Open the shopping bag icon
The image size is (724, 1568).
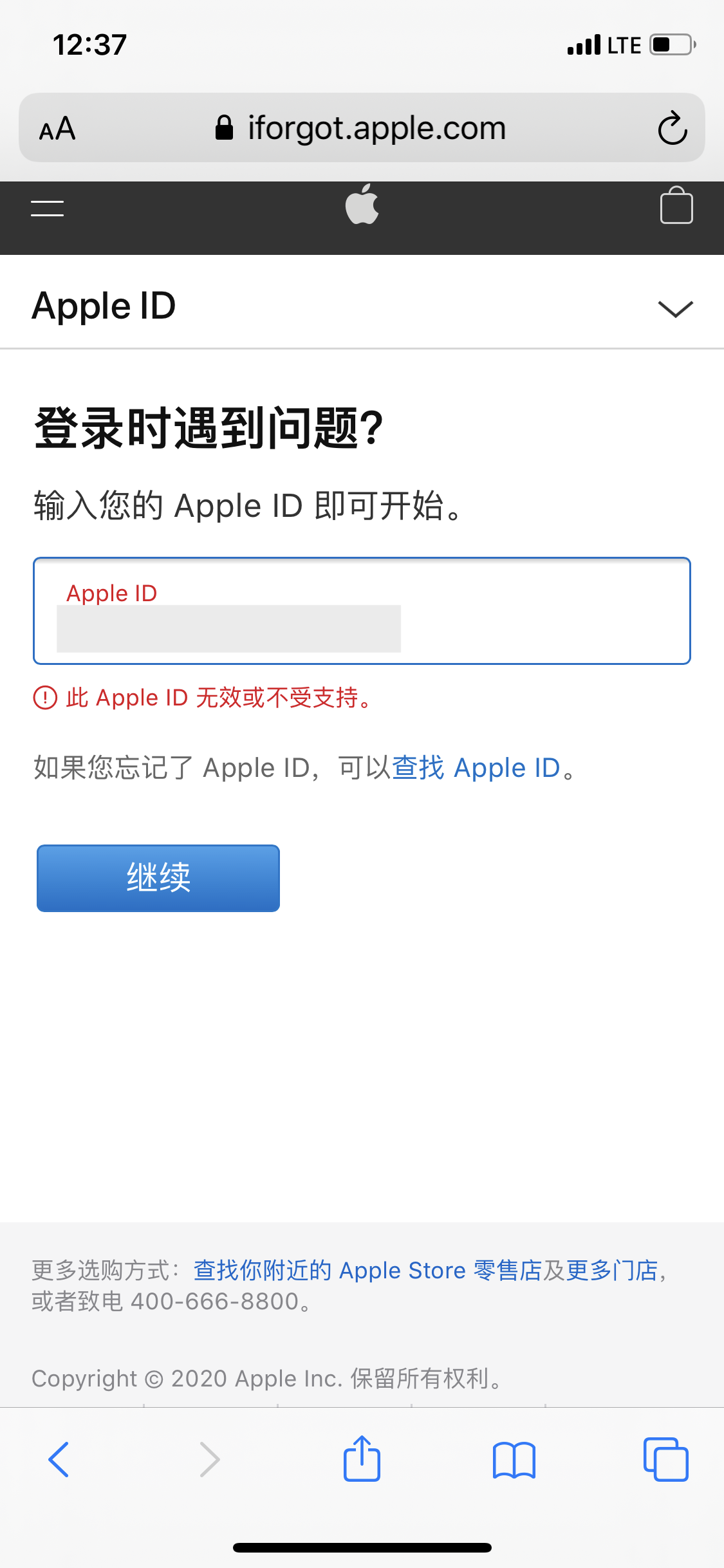tap(676, 206)
